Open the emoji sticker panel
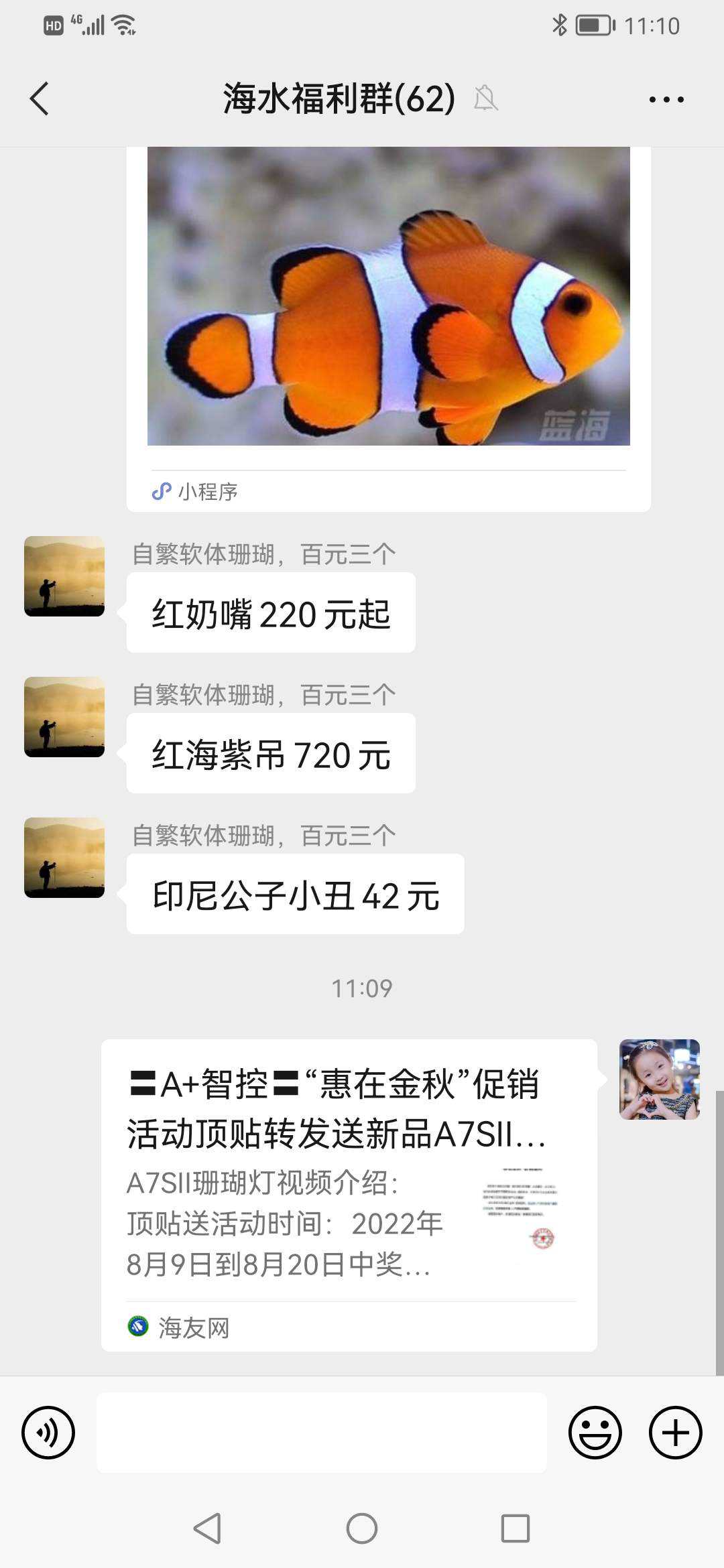Image resolution: width=724 pixels, height=1568 pixels. [595, 1433]
